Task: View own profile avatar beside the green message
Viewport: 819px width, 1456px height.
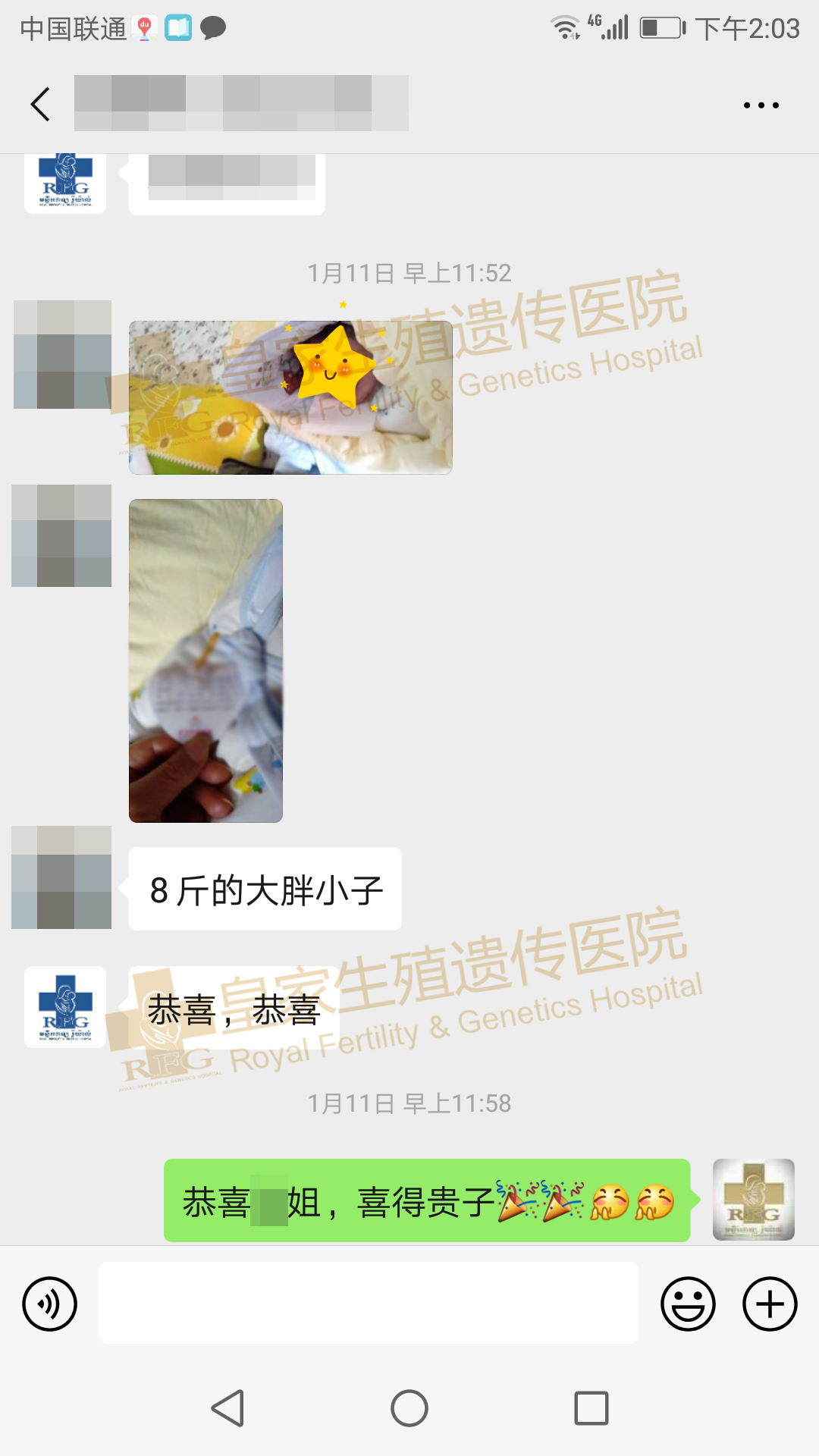Action: coord(753,1200)
